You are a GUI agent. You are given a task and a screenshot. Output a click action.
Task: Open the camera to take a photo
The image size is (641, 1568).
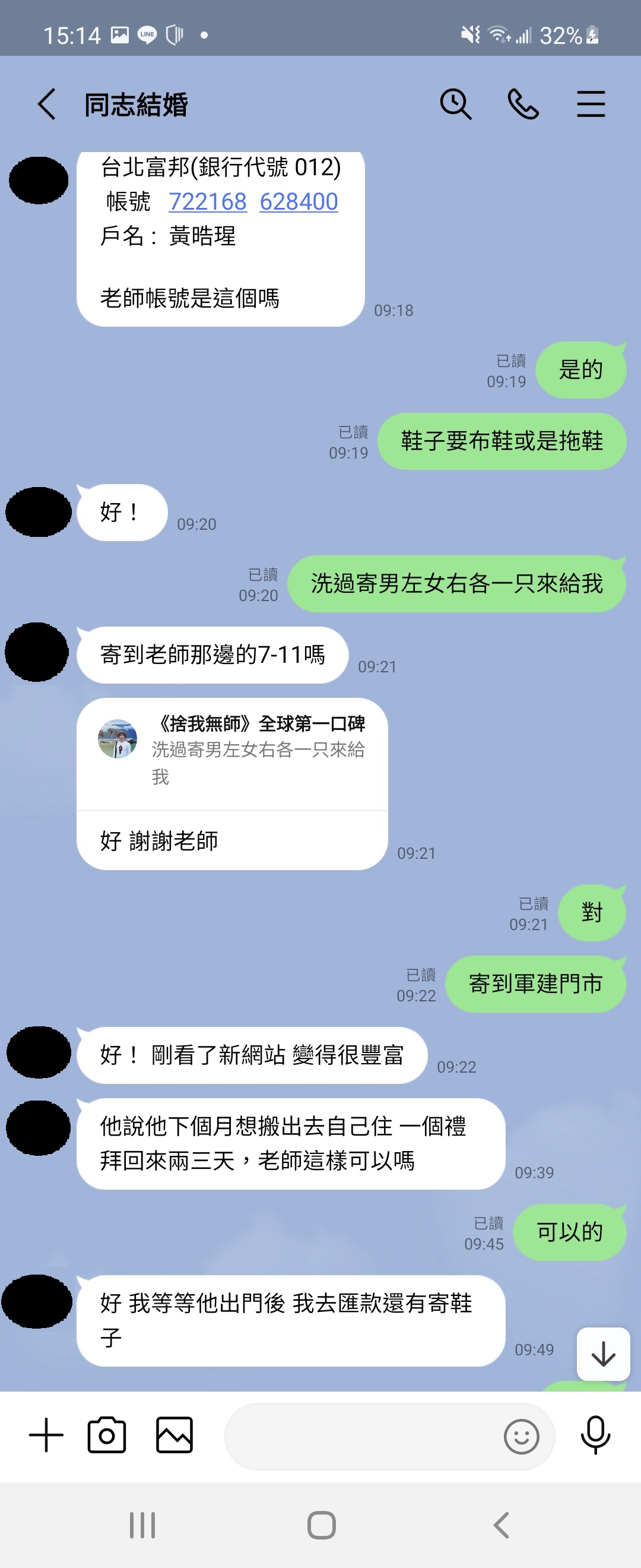pyautogui.click(x=107, y=1436)
